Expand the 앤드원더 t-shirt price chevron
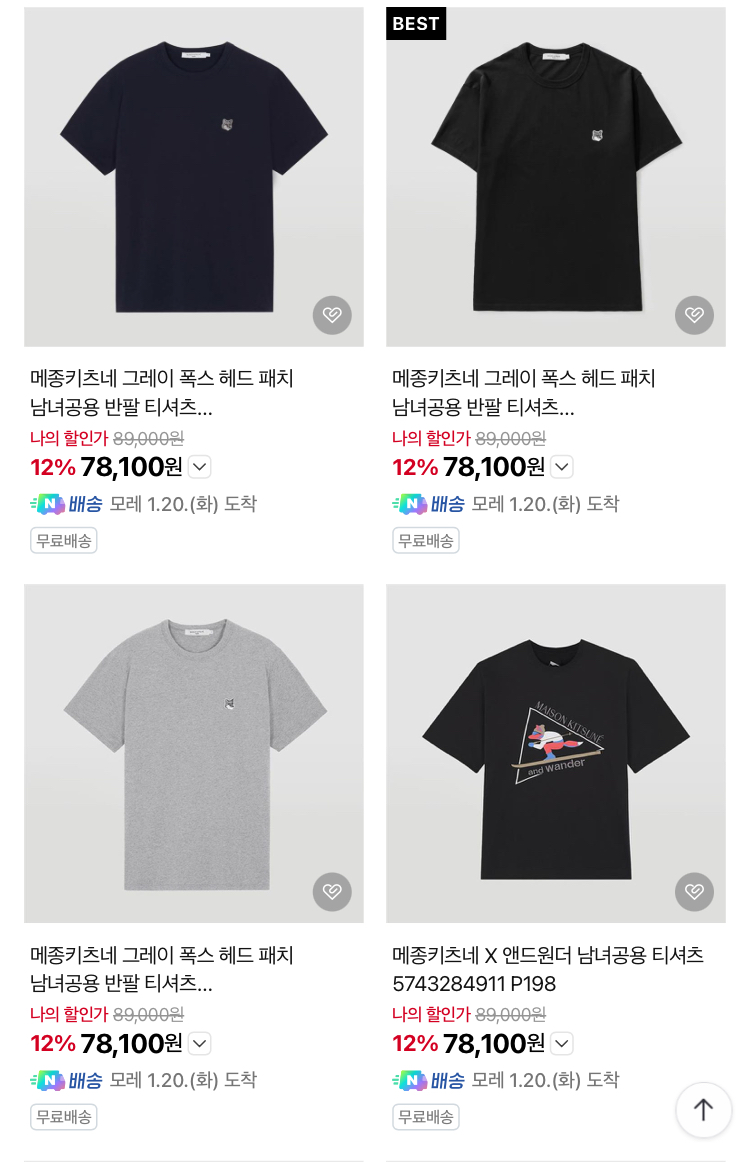The width and height of the screenshot is (750, 1162). pyautogui.click(x=562, y=1044)
